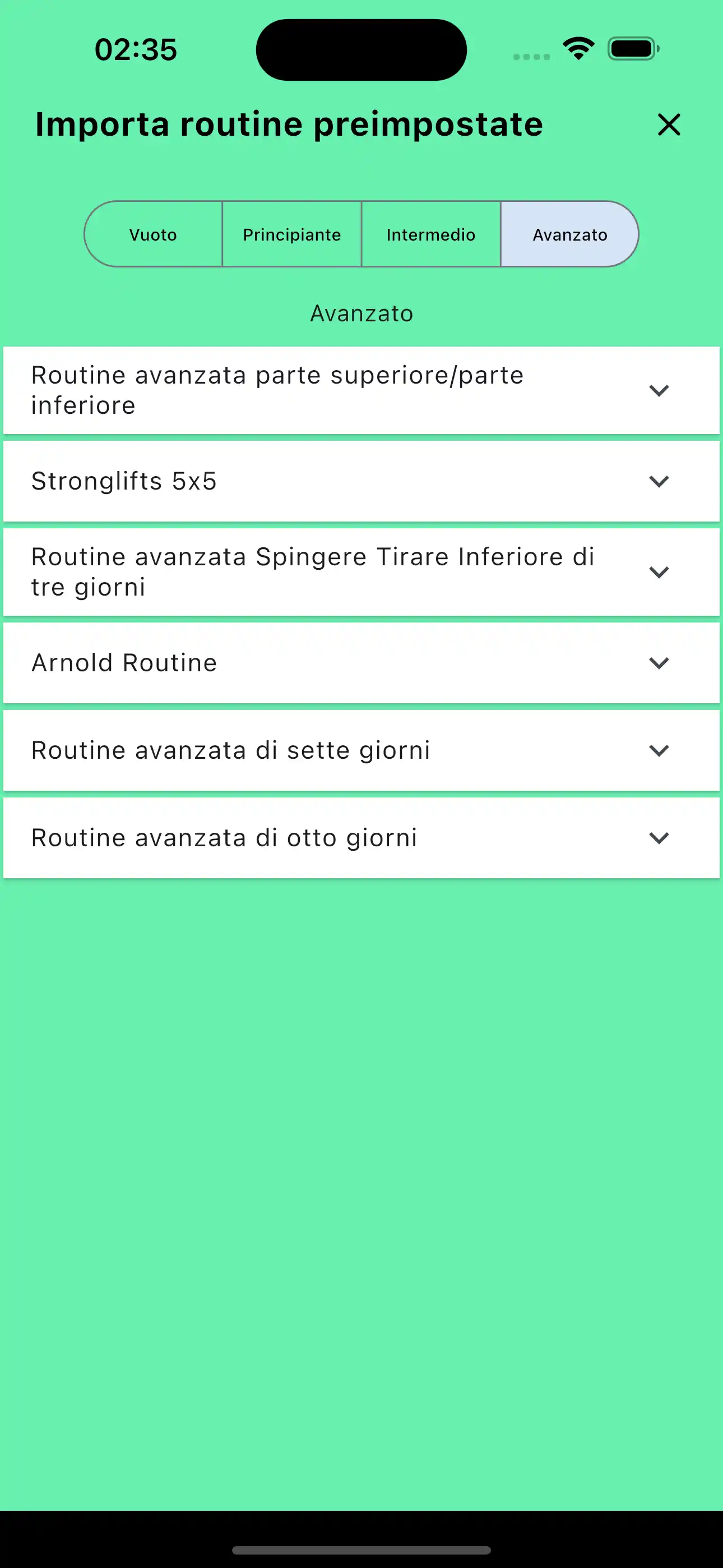
Task: Select the Avanzato segment
Action: click(x=569, y=234)
